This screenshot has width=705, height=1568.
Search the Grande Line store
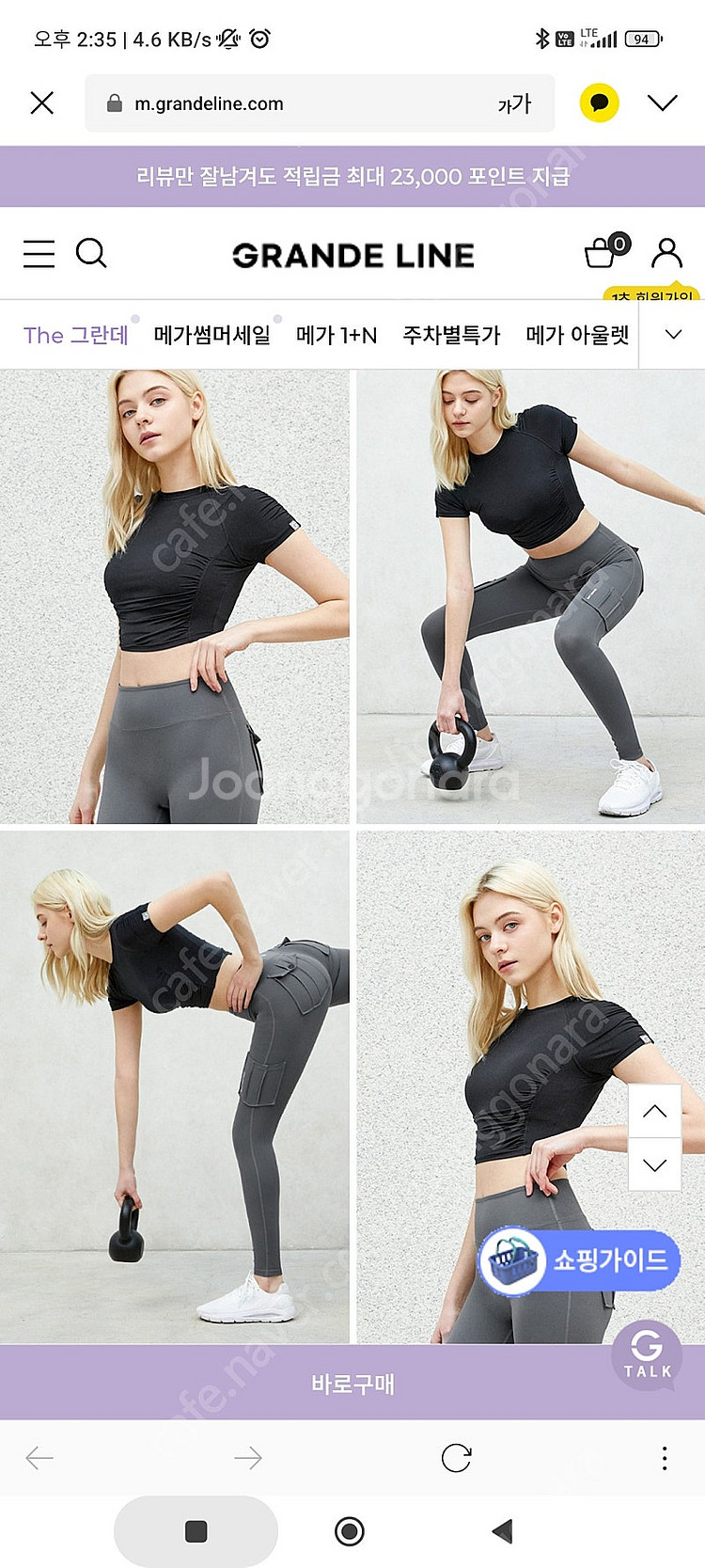tap(91, 253)
